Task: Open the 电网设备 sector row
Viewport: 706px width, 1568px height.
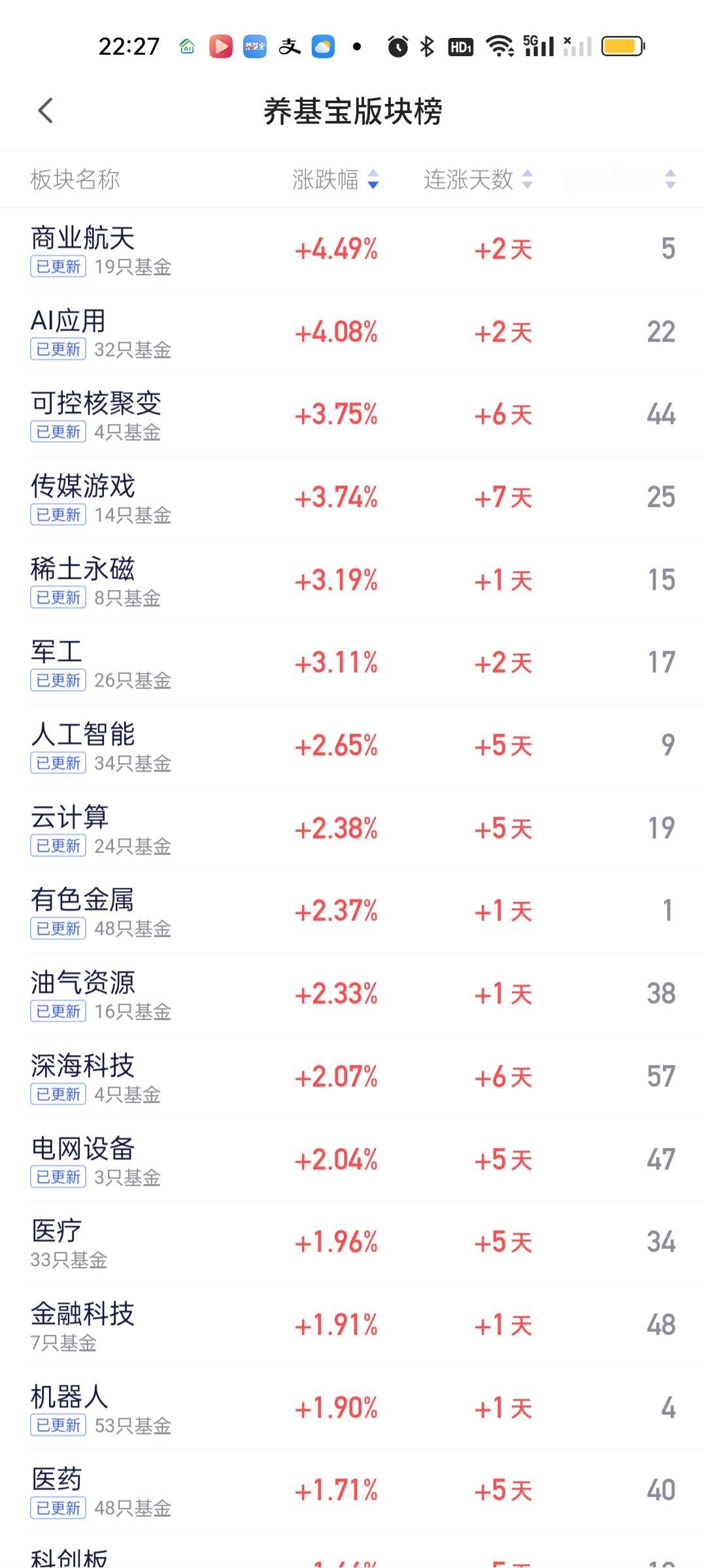Action: click(x=353, y=1160)
